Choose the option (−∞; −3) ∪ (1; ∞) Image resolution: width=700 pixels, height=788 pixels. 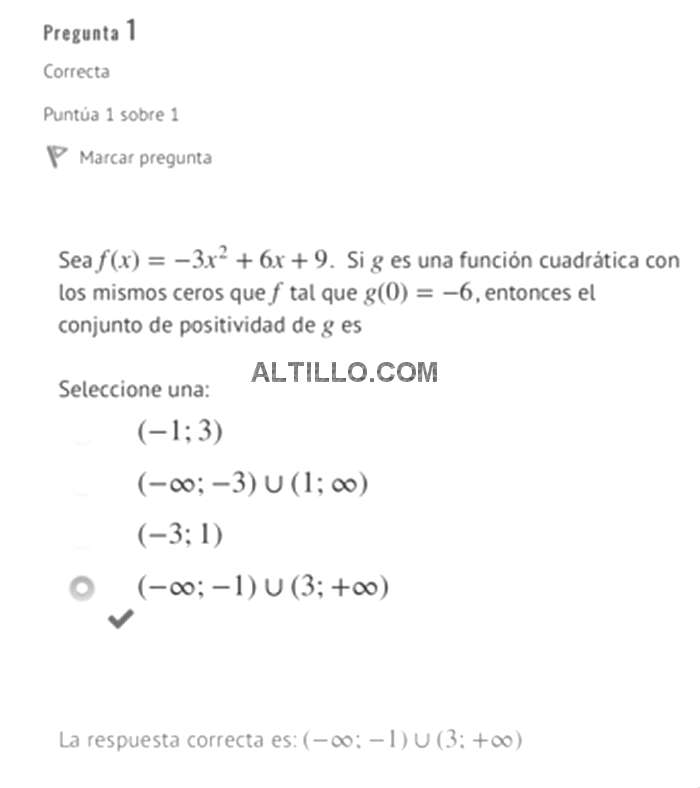tap(82, 486)
